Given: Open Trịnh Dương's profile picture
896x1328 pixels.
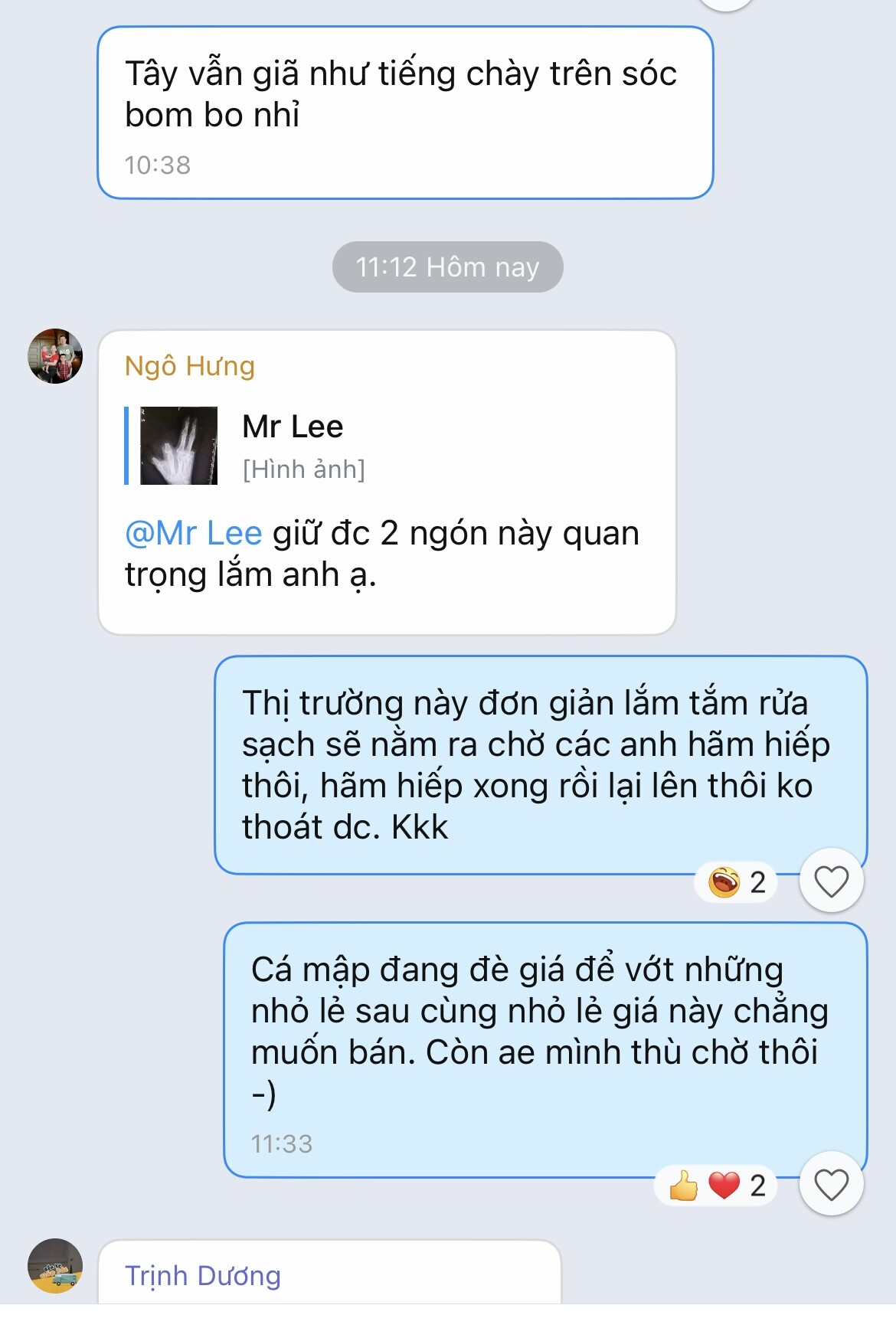Looking at the screenshot, I should click(55, 1265).
